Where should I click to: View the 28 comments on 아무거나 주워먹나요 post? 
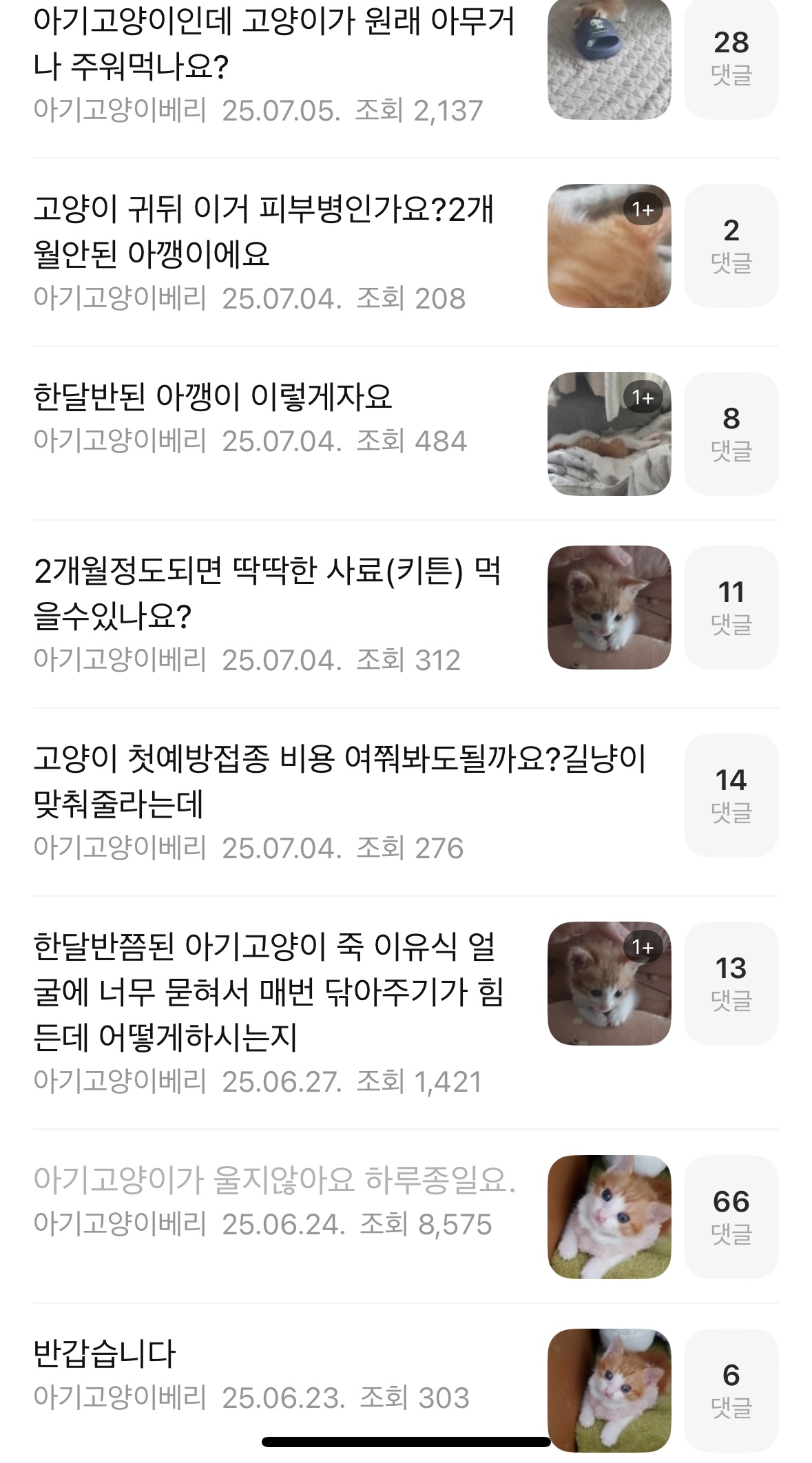[731, 58]
